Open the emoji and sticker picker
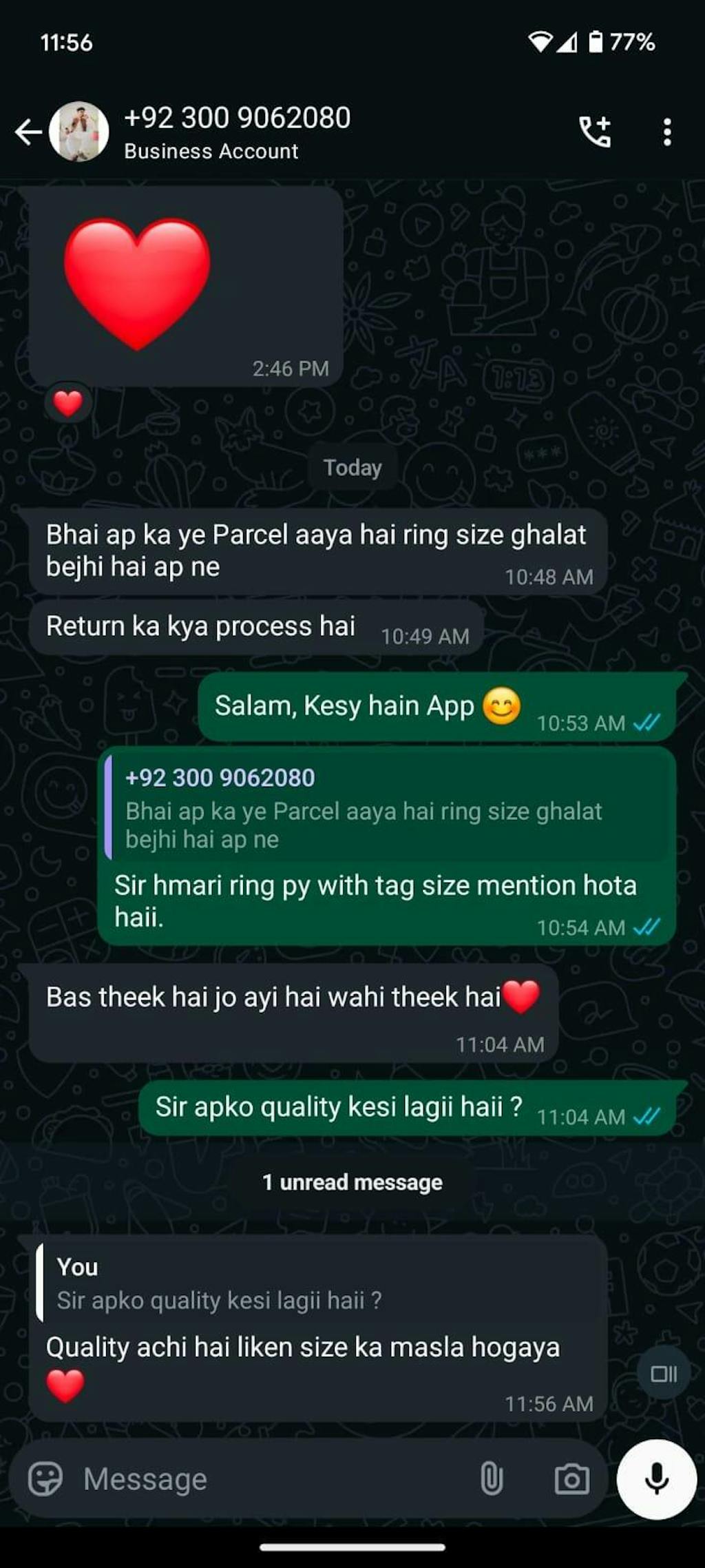This screenshot has height=1568, width=705. (x=45, y=1478)
